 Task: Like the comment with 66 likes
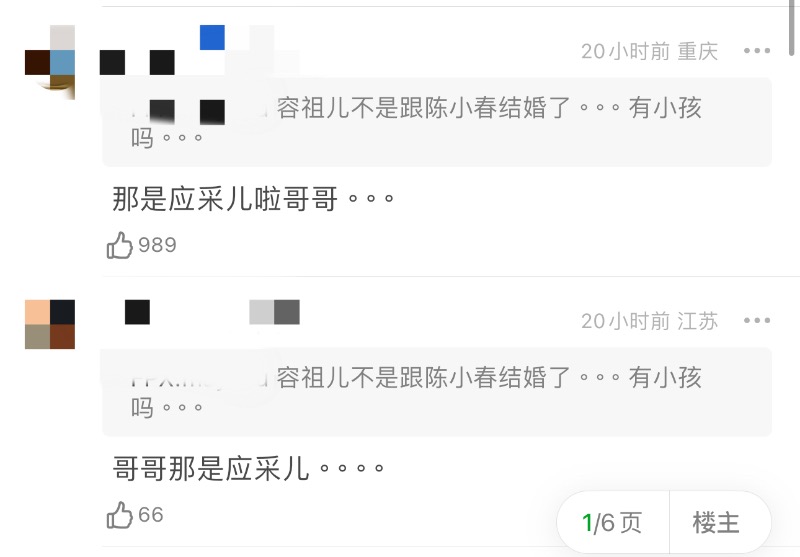point(120,515)
